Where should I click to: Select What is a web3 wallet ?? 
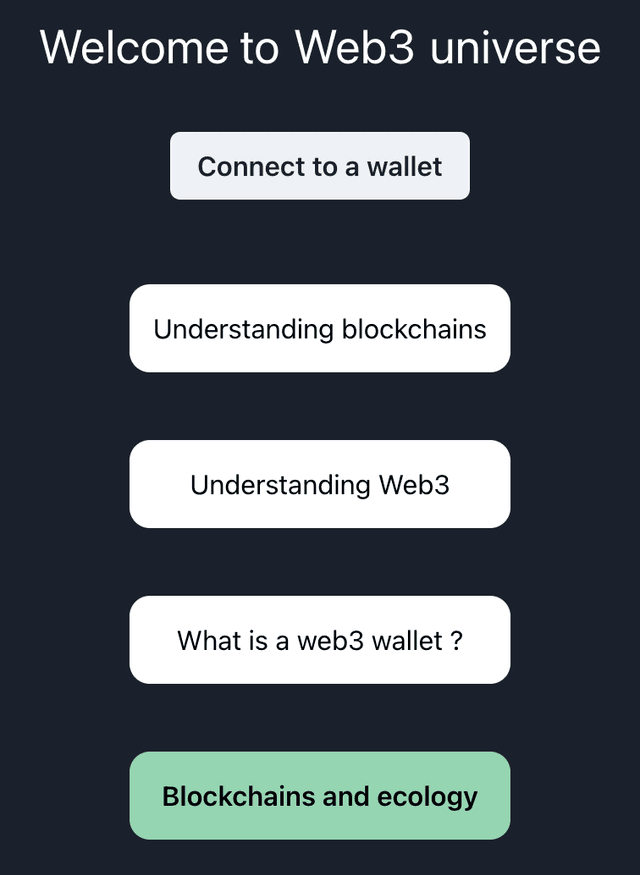click(x=319, y=640)
